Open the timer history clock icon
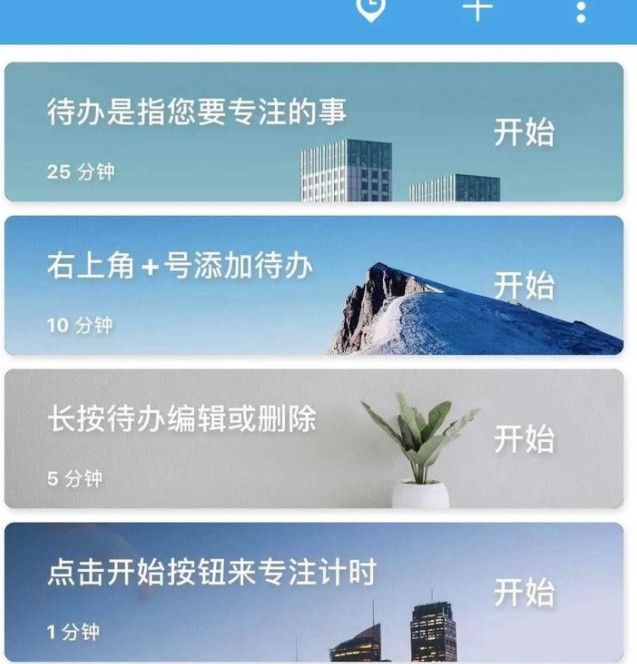The width and height of the screenshot is (637, 664). pos(371,9)
